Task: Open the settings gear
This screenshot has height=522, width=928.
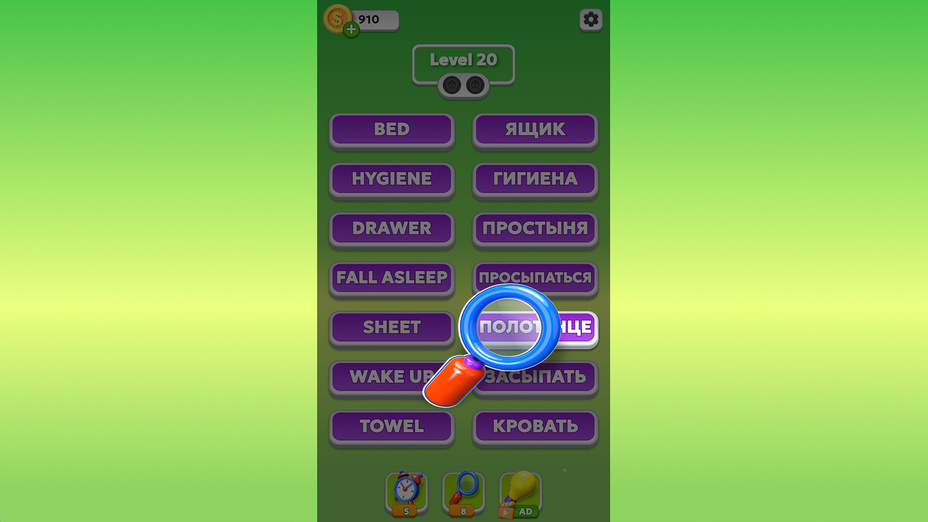Action: point(590,20)
